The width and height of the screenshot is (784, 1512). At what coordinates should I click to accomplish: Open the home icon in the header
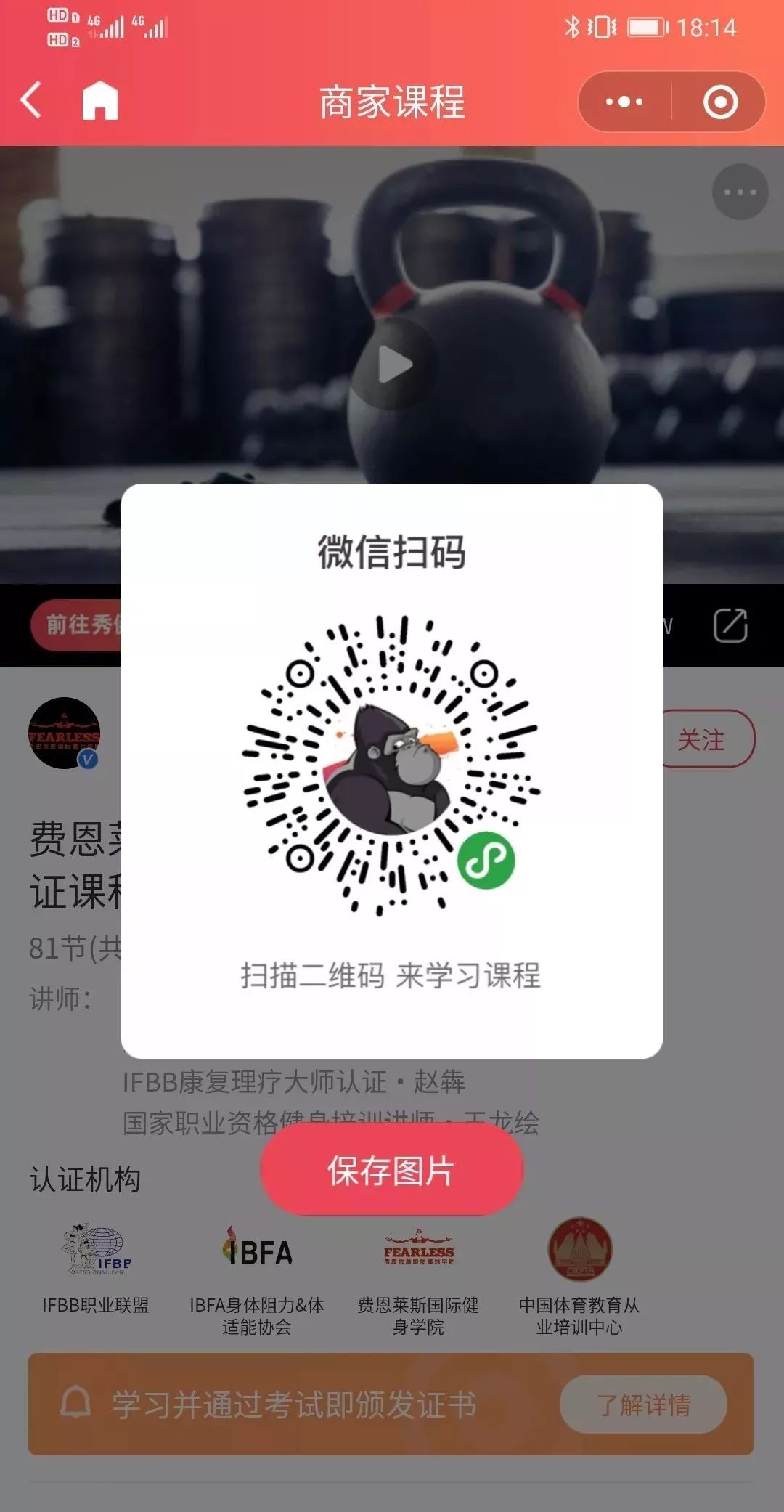[99, 100]
